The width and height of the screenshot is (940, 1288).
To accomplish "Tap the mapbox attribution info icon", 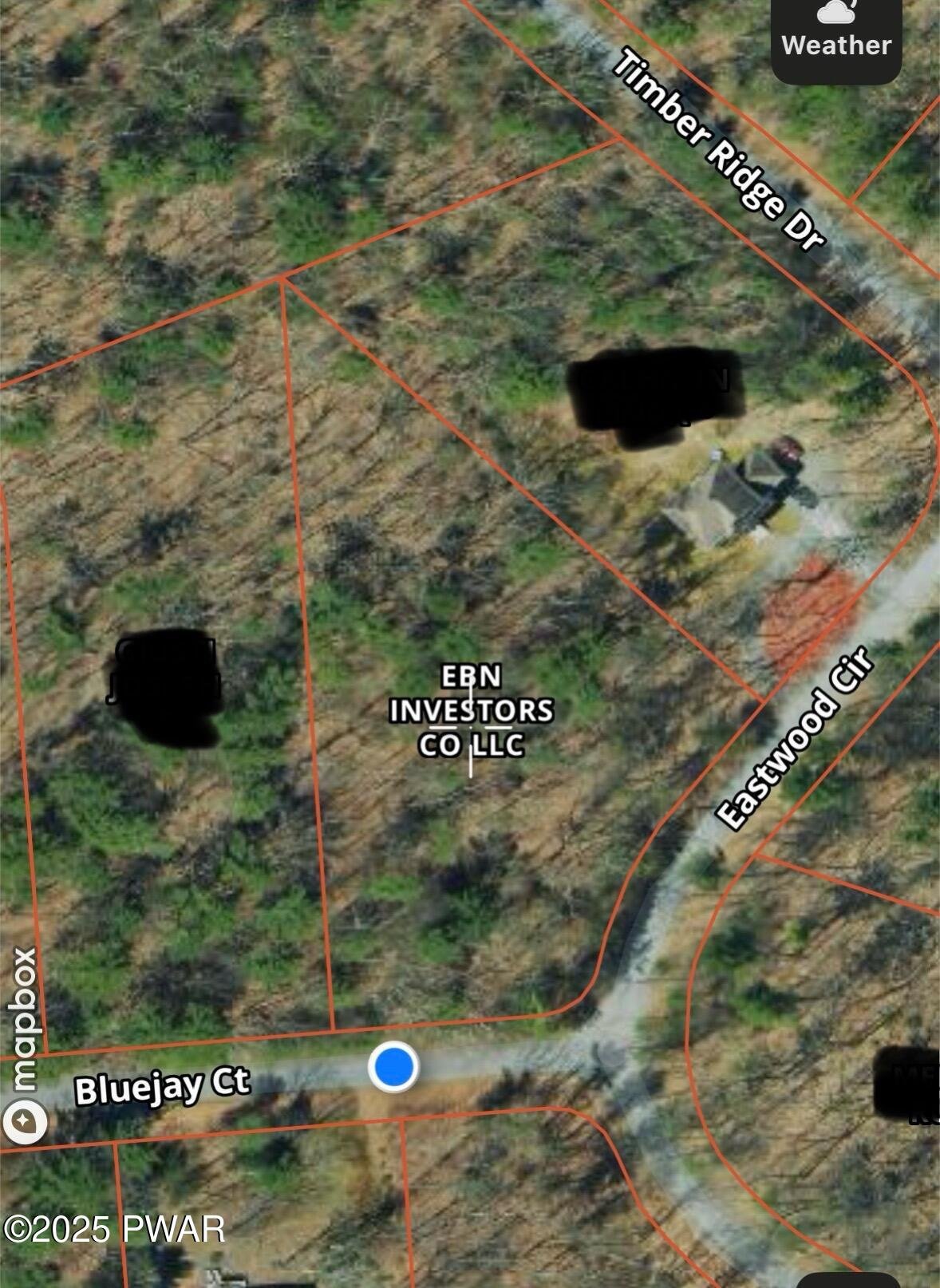I will coord(24,1121).
